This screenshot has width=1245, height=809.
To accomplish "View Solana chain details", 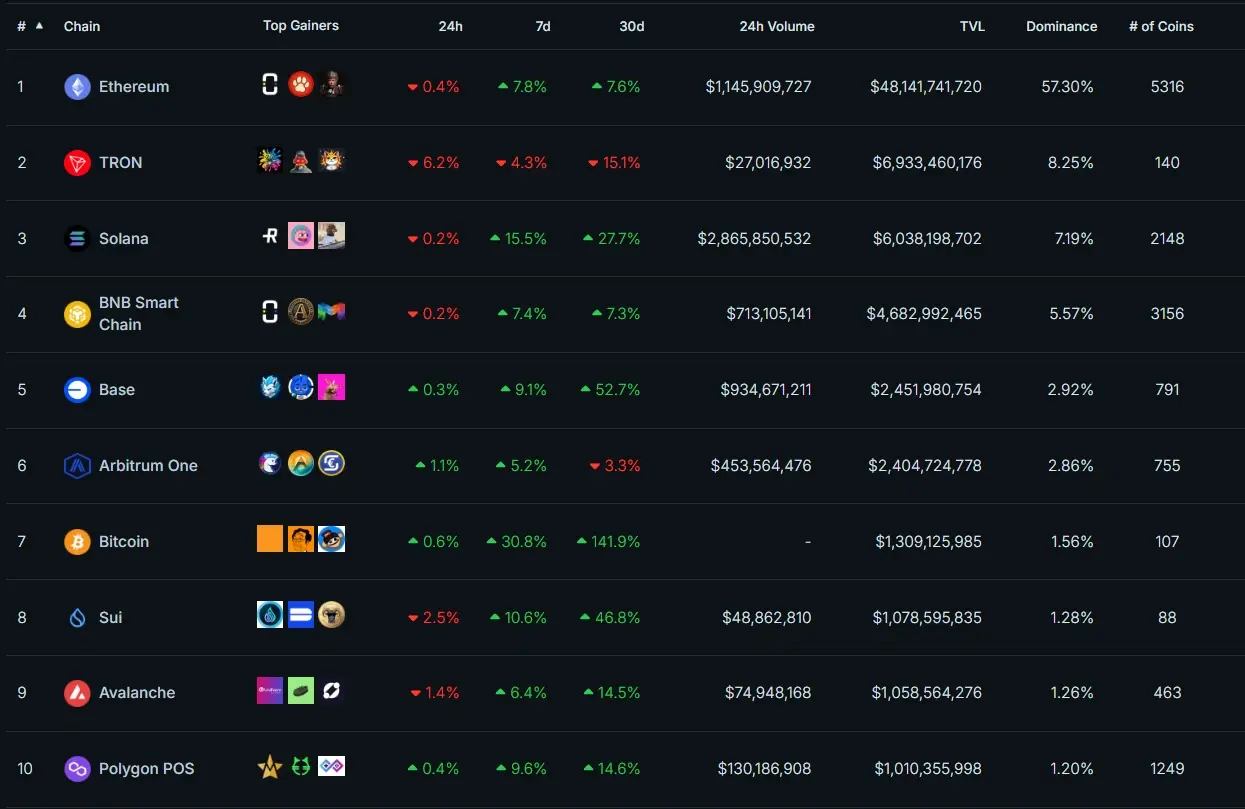I will point(123,239).
